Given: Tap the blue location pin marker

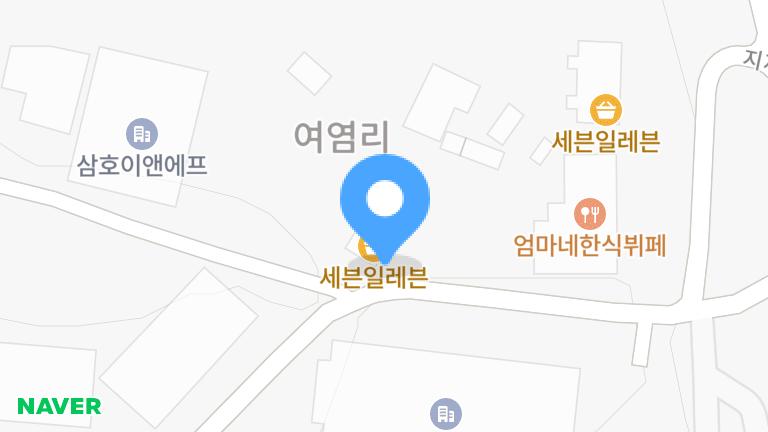Looking at the screenshot, I should click(385, 208).
